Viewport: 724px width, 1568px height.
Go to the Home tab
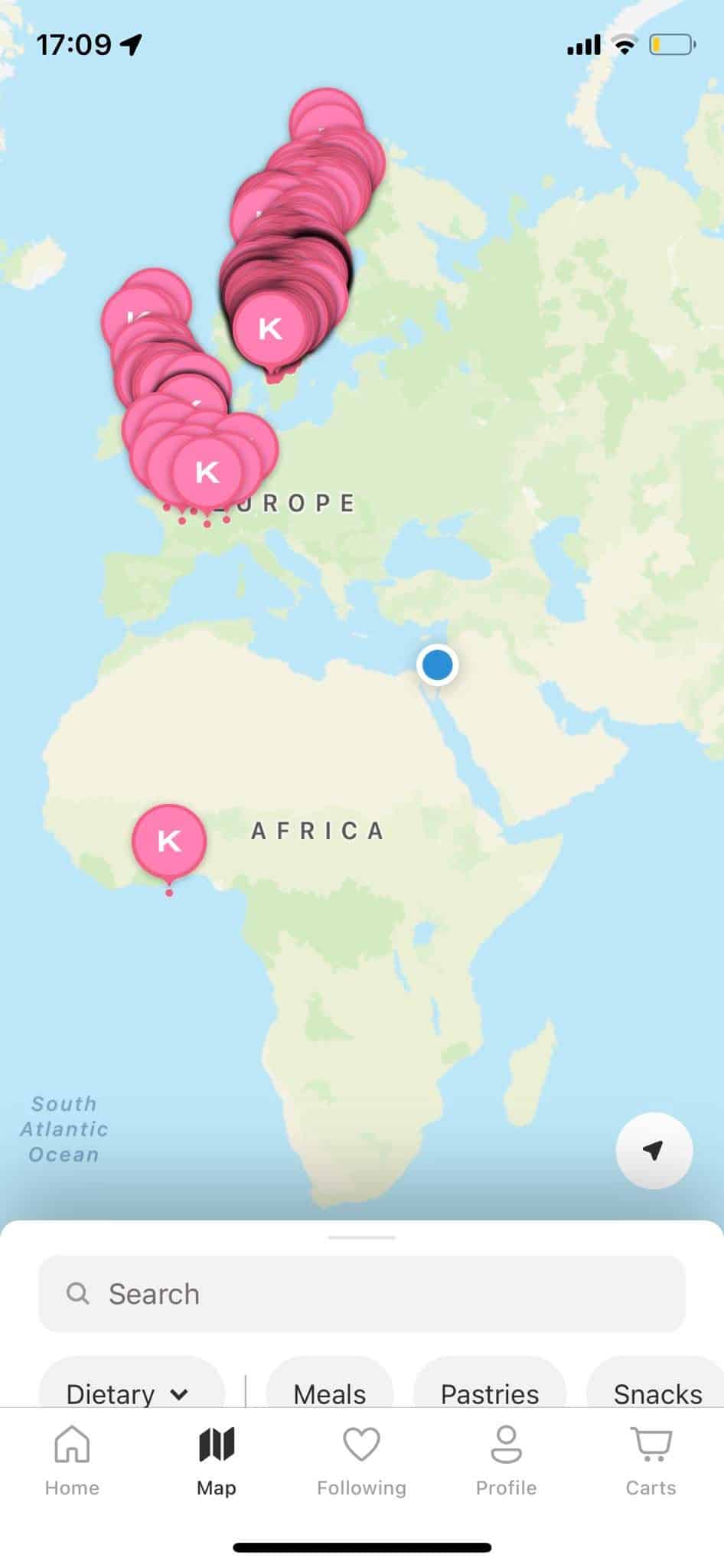[x=72, y=1461]
